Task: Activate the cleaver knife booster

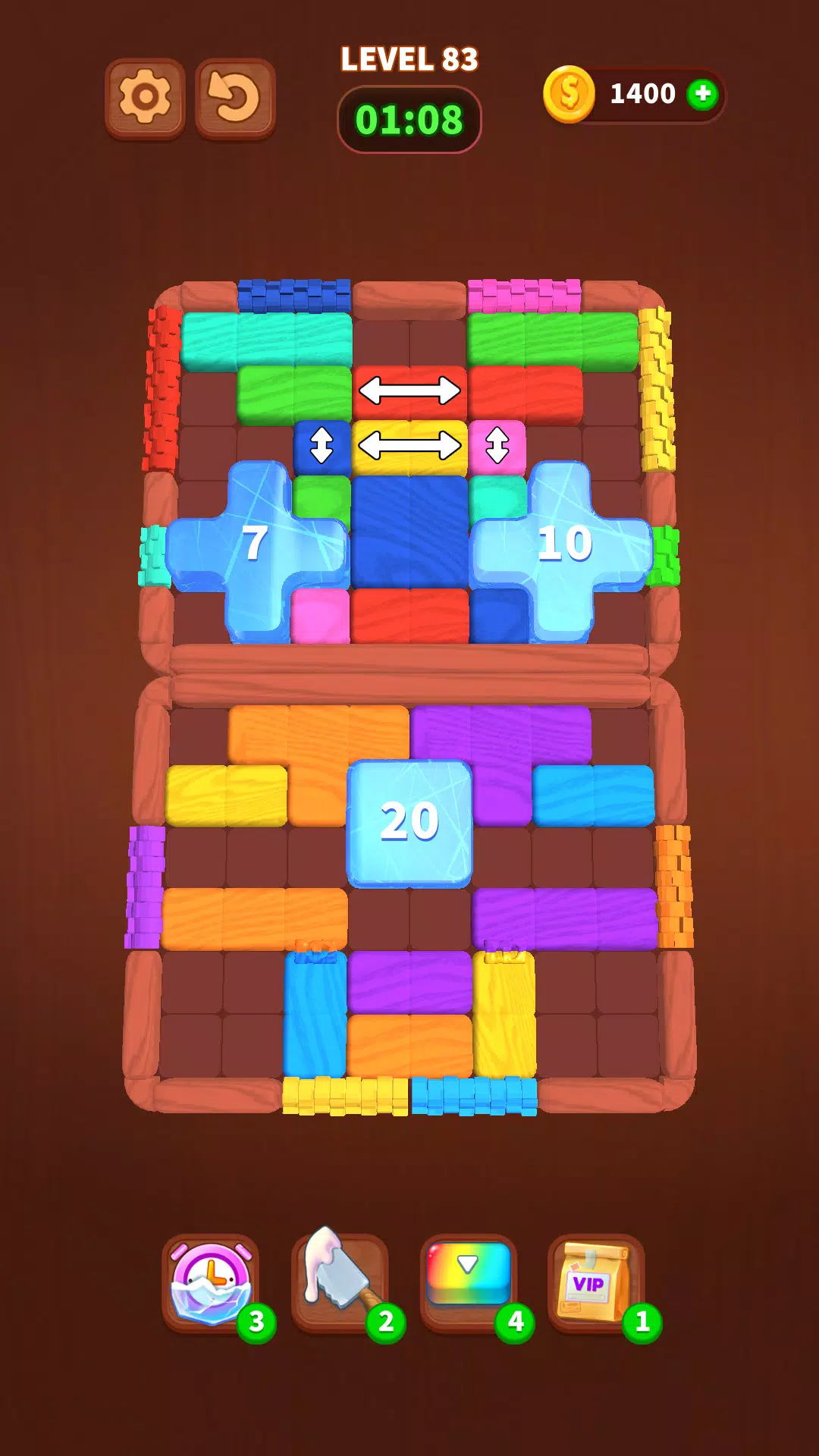Action: pyautogui.click(x=340, y=1283)
